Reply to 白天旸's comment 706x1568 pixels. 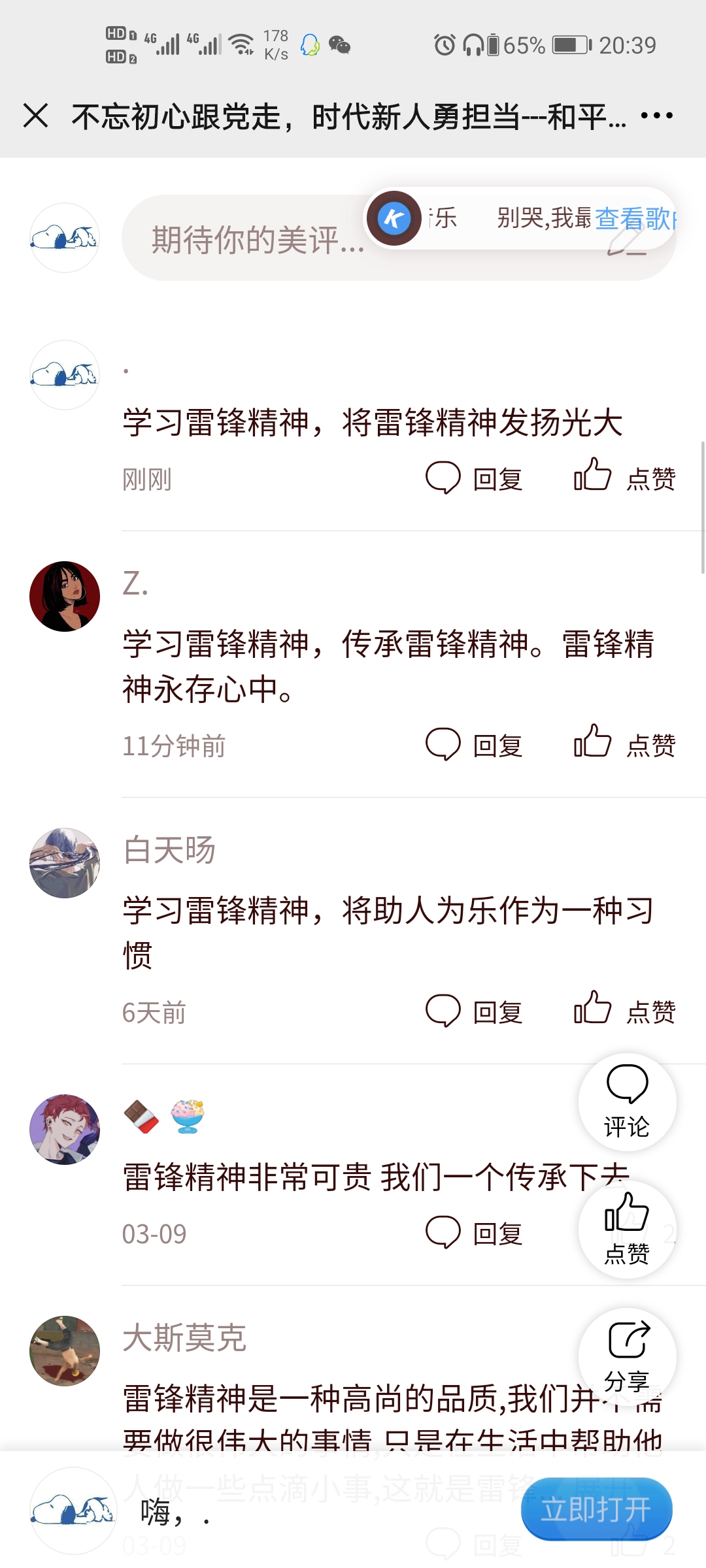pos(475,1011)
